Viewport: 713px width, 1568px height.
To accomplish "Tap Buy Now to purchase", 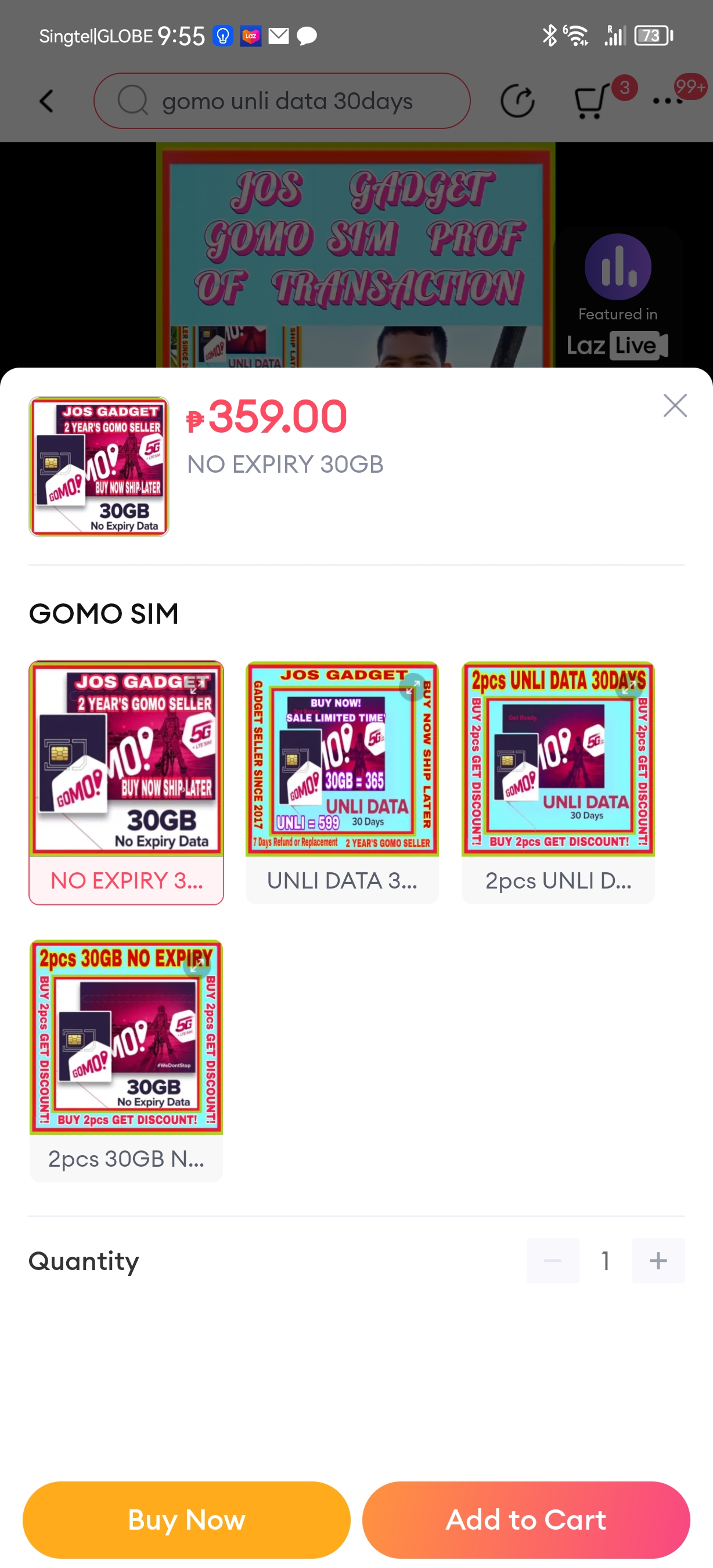I will (186, 1519).
